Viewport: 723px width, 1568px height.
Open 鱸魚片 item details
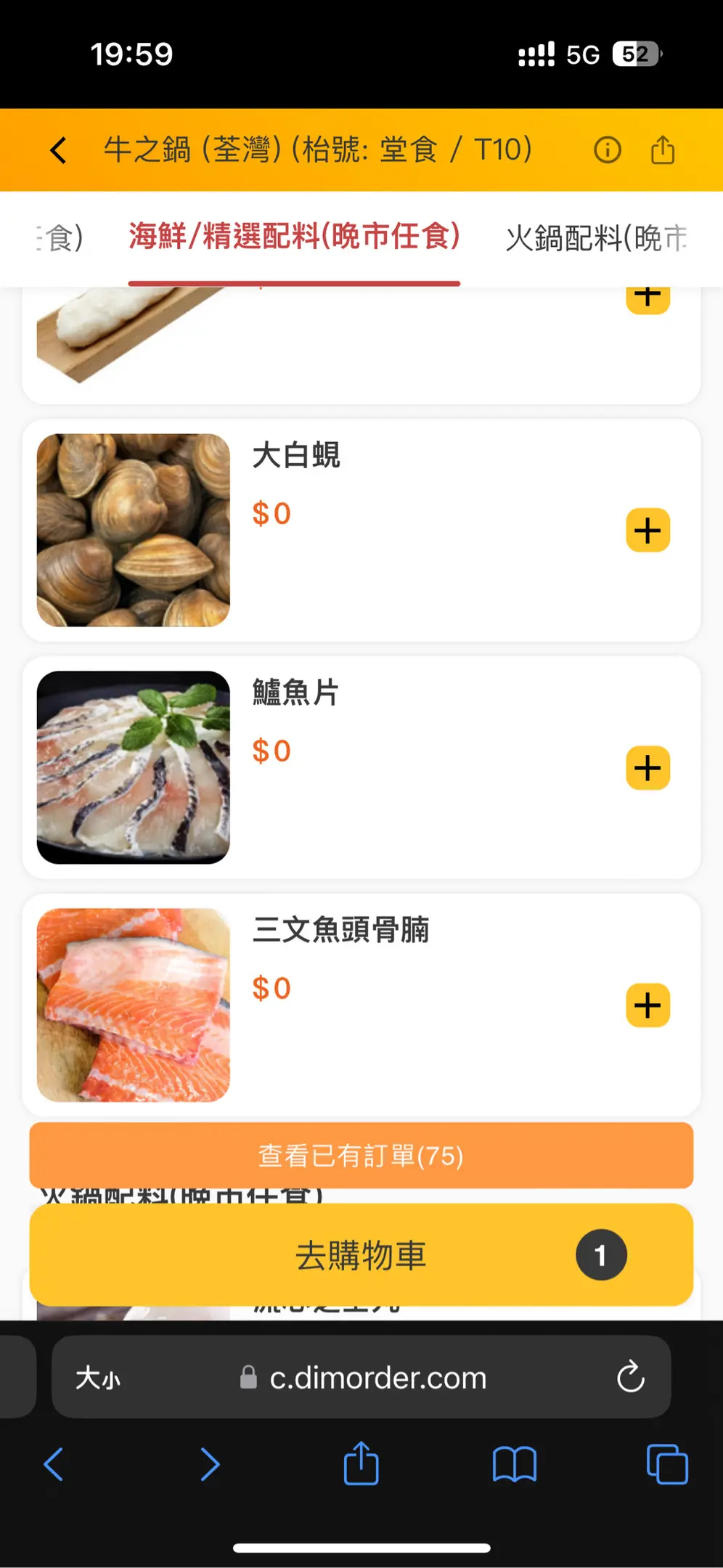134,767
